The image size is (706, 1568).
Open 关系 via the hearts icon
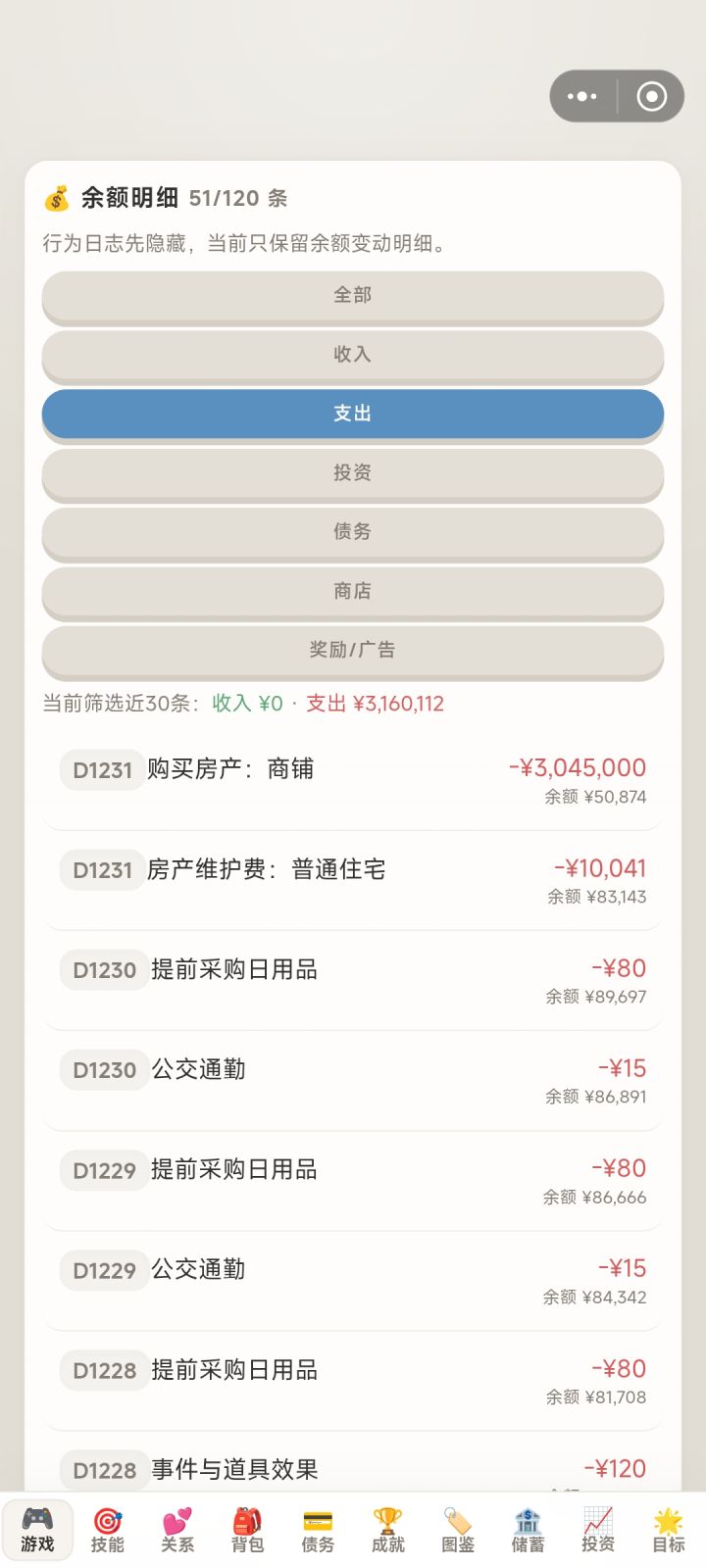click(178, 1527)
